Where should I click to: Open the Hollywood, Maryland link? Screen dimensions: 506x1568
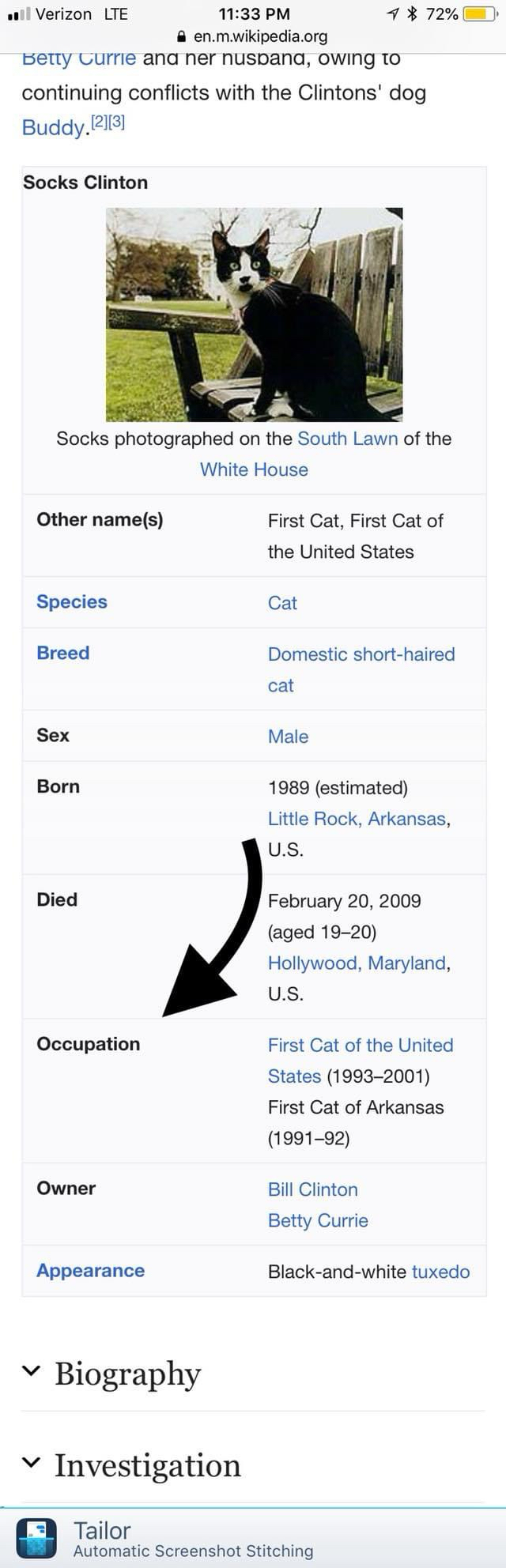pyautogui.click(x=357, y=963)
